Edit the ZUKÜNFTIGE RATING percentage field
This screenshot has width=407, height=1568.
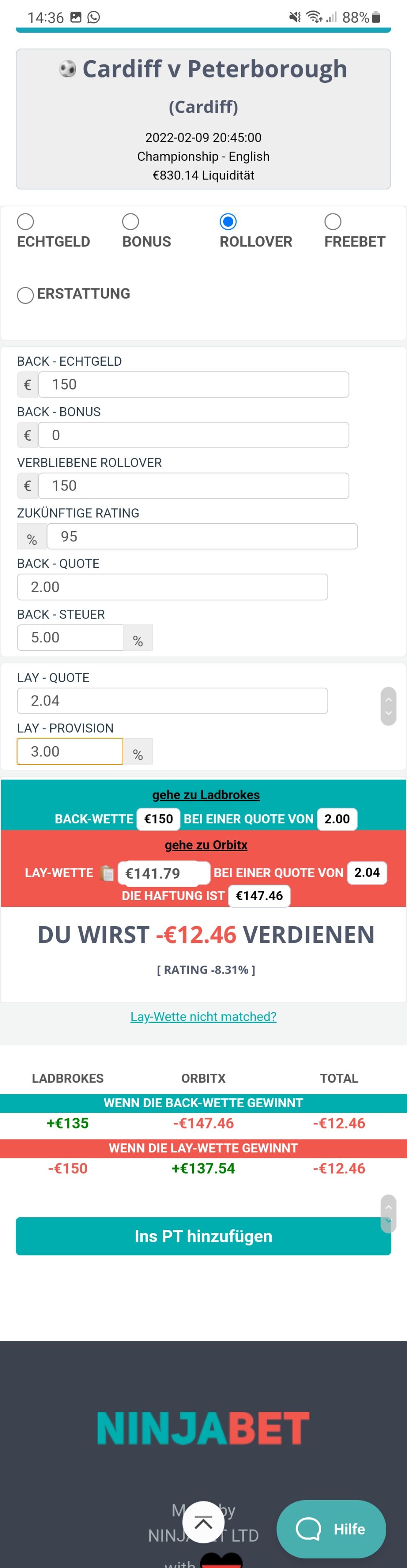pos(202,536)
